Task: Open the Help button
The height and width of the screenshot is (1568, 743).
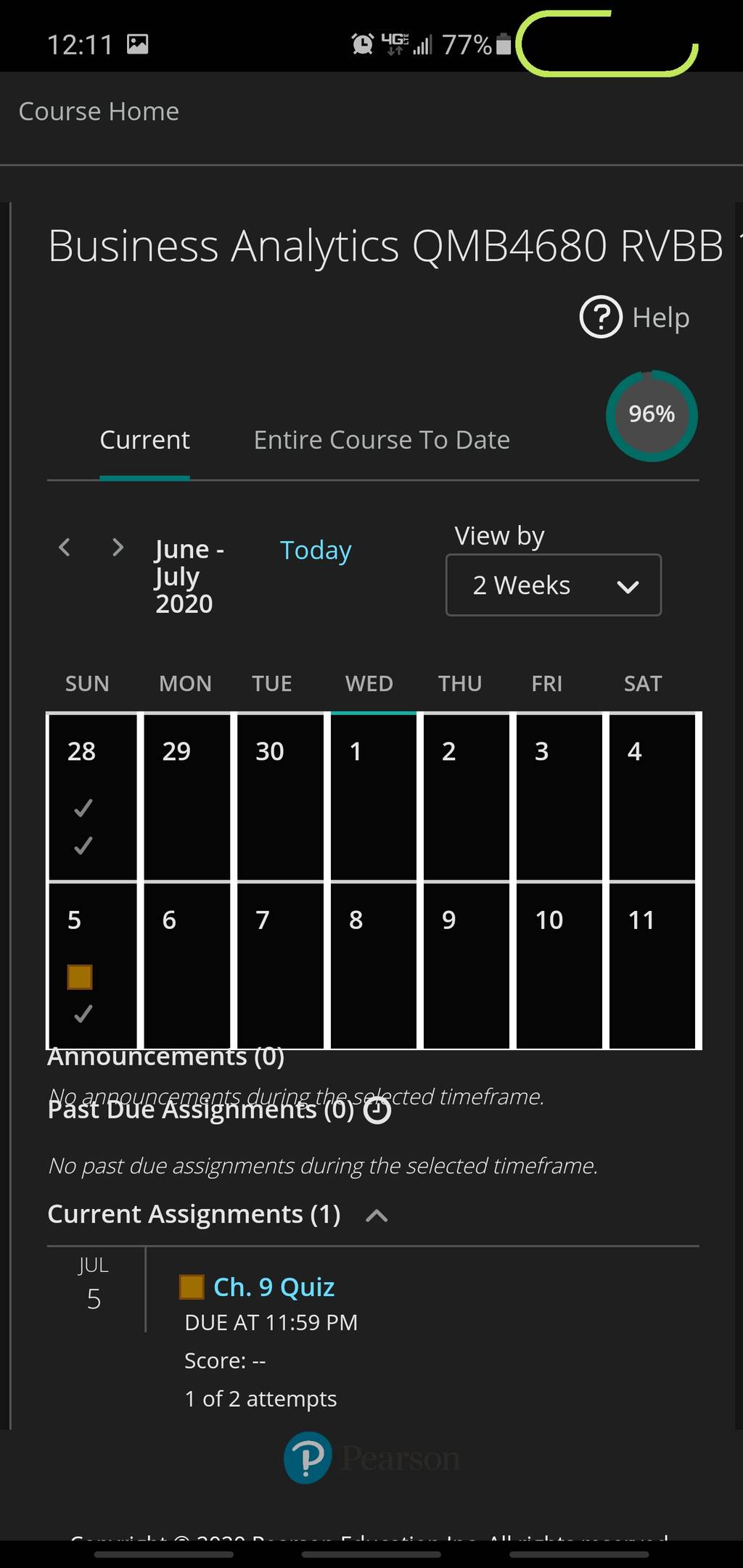Action: pyautogui.click(x=634, y=317)
